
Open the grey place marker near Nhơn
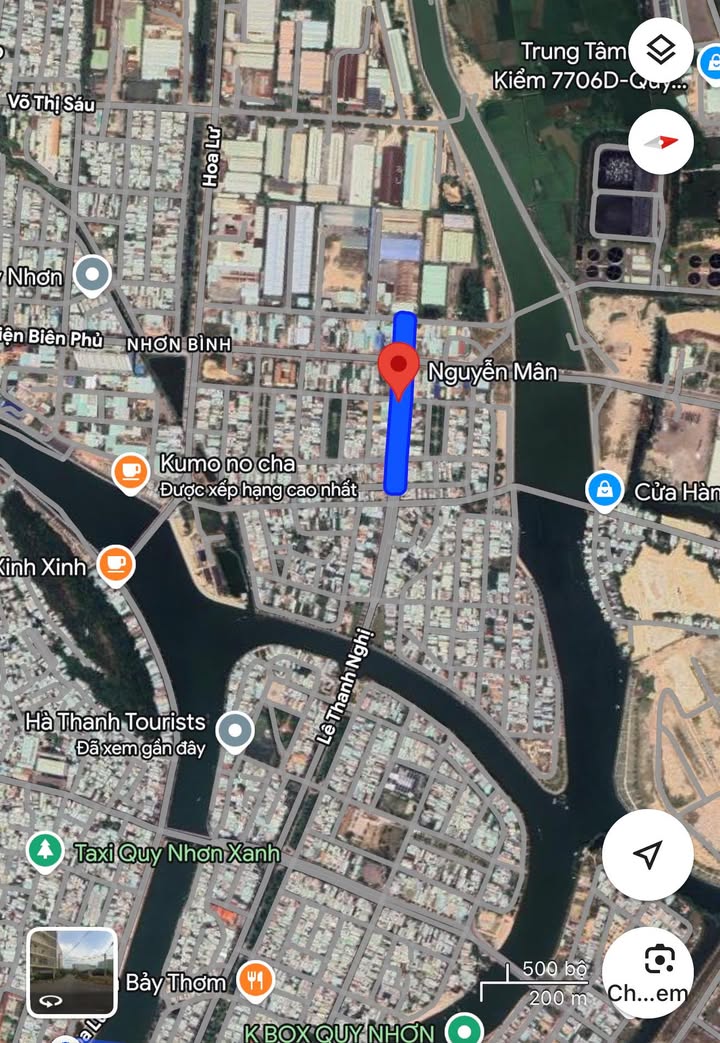point(93,275)
